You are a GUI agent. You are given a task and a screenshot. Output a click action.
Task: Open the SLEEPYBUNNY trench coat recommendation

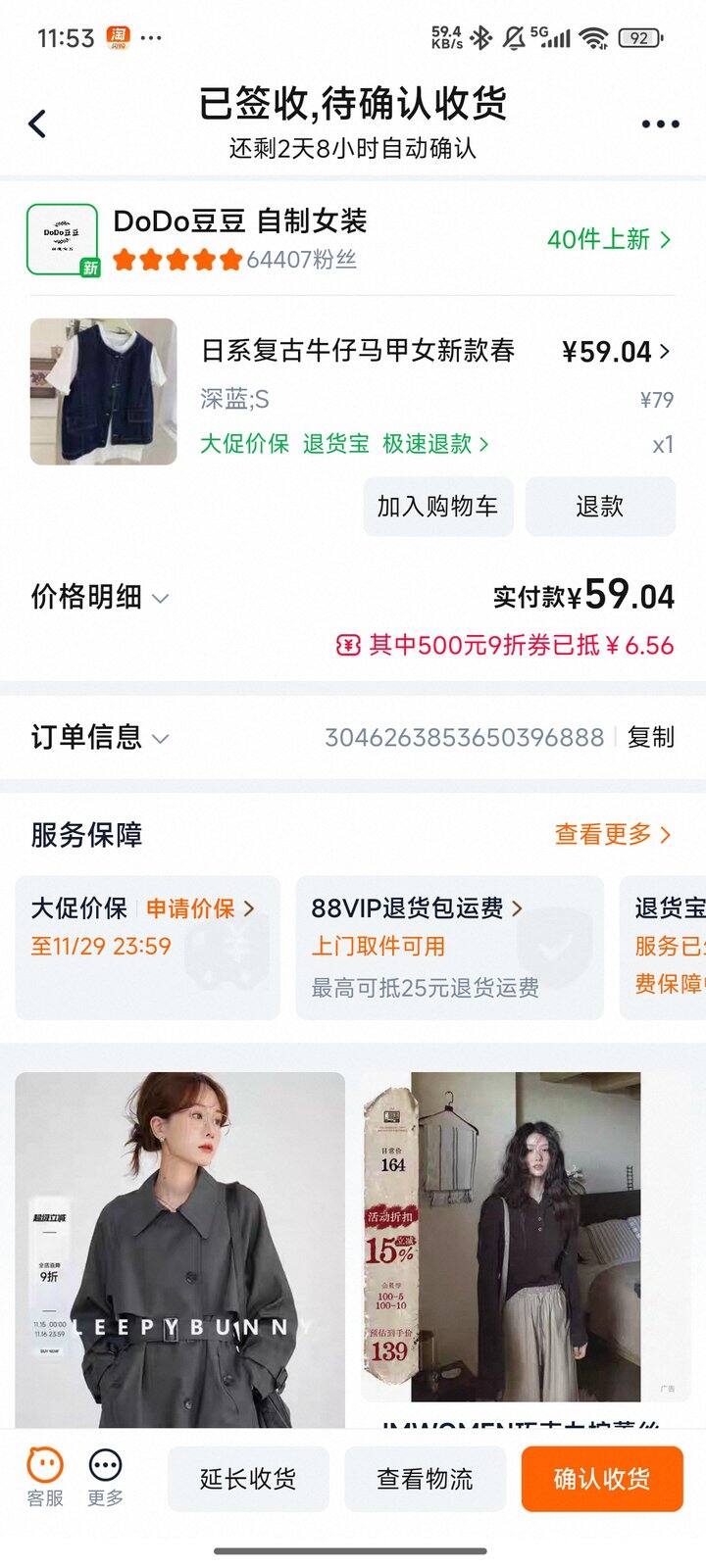179,1249
